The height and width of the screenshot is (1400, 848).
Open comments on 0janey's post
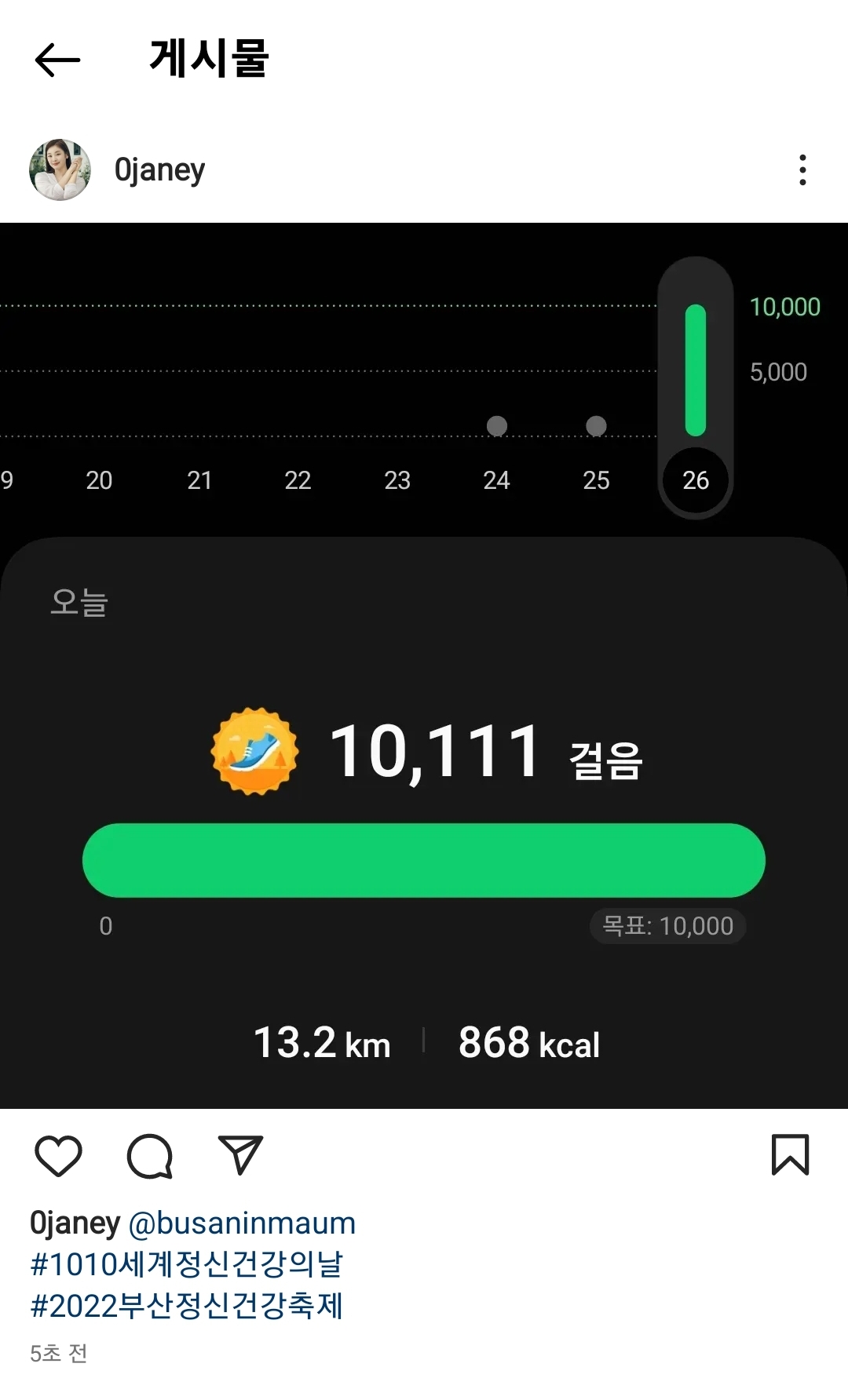pos(149,1155)
